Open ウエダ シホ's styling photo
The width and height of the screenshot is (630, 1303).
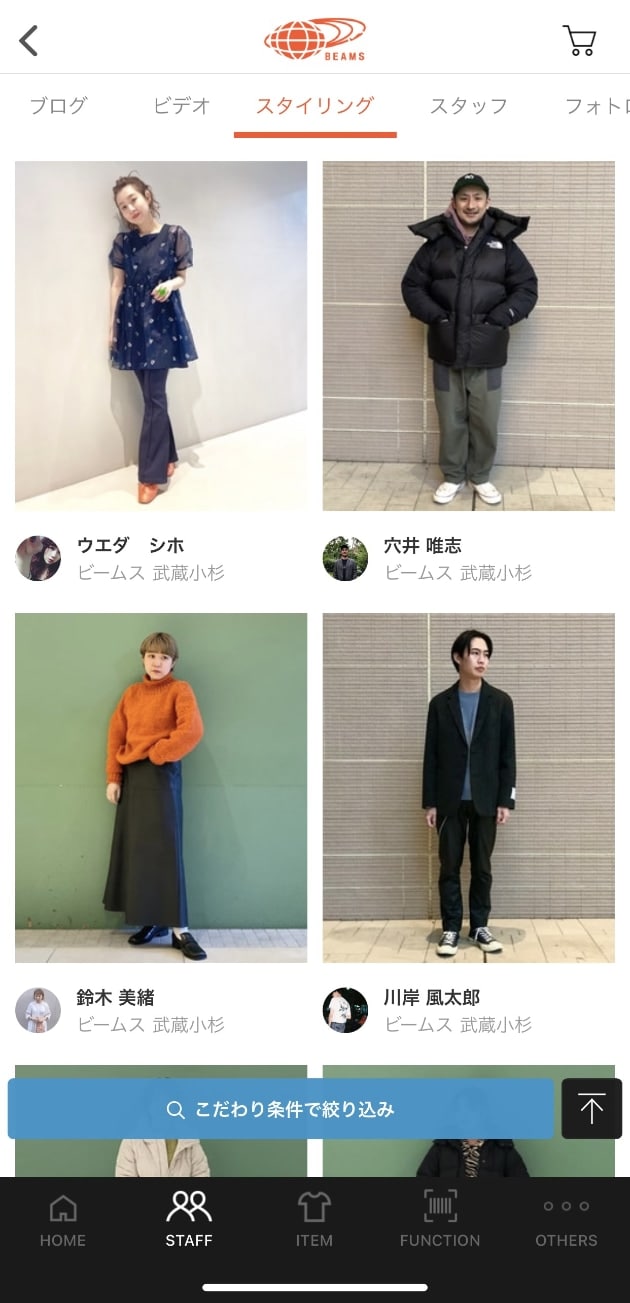(x=161, y=336)
